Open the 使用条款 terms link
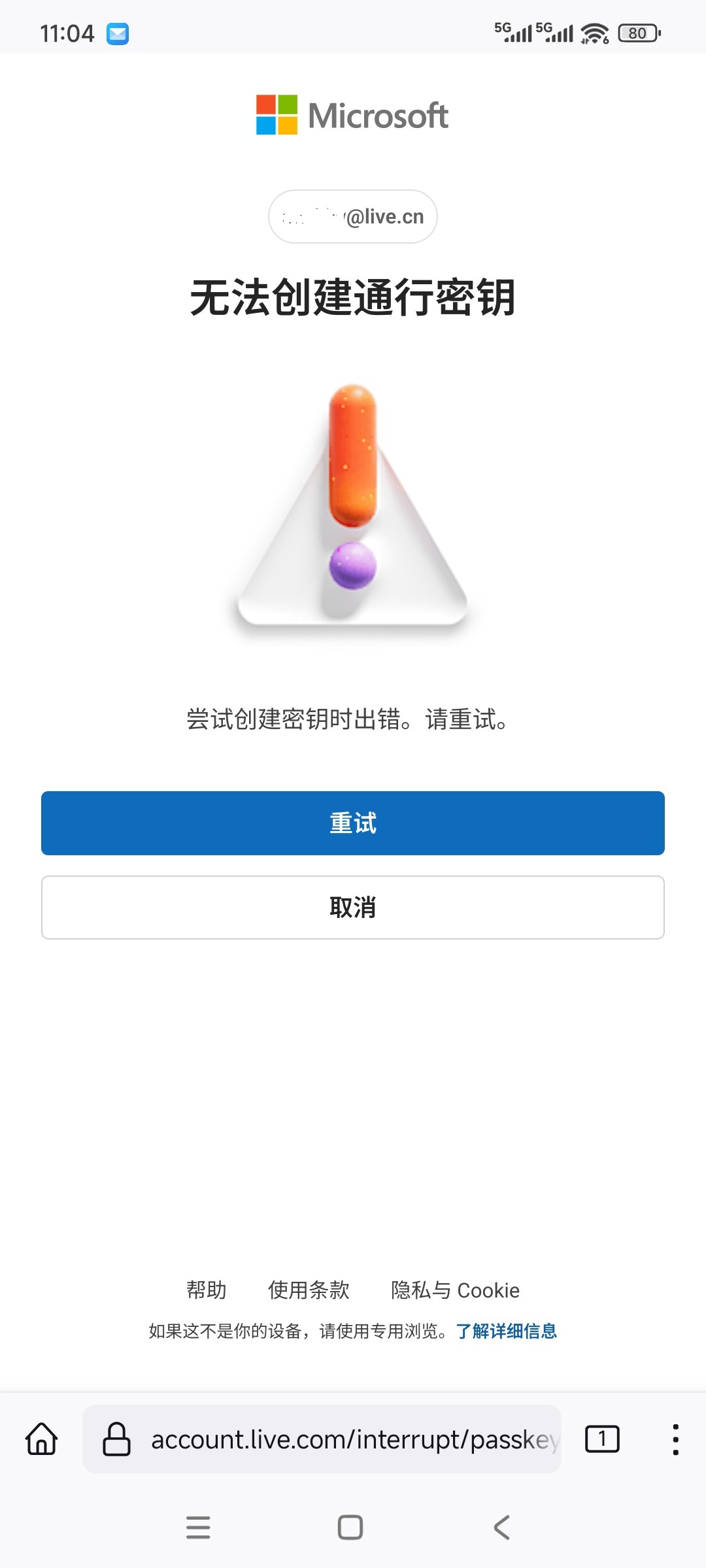This screenshot has width=706, height=1568. point(309,1290)
